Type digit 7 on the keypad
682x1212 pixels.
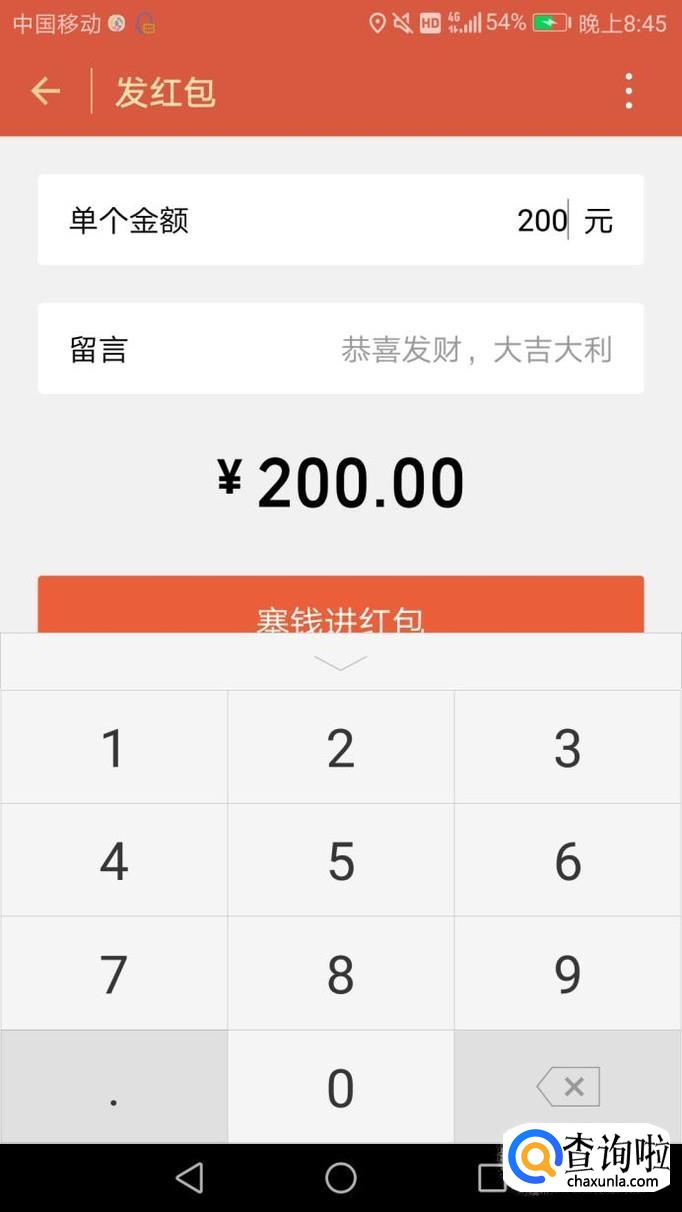tap(114, 974)
